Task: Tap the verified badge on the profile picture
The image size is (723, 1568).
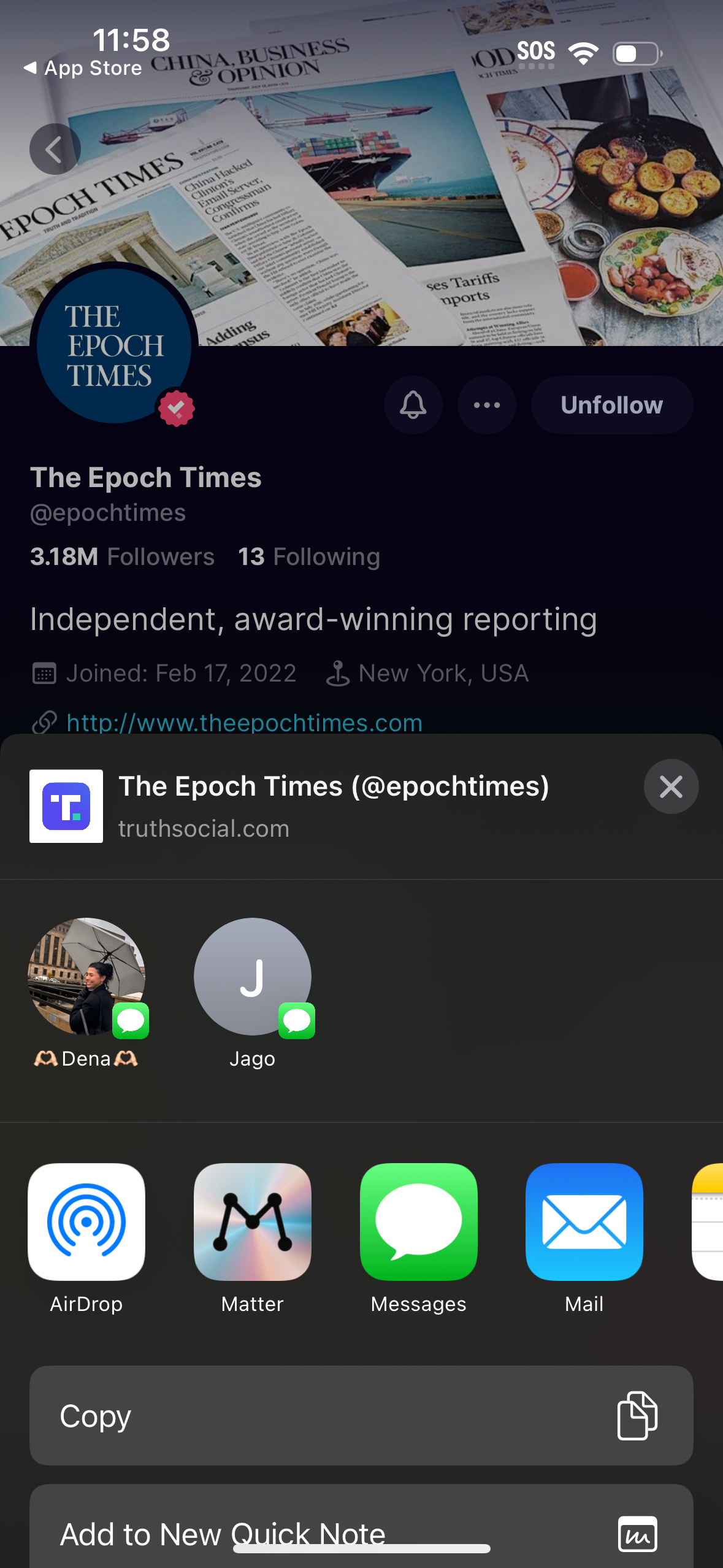Action: point(177,407)
